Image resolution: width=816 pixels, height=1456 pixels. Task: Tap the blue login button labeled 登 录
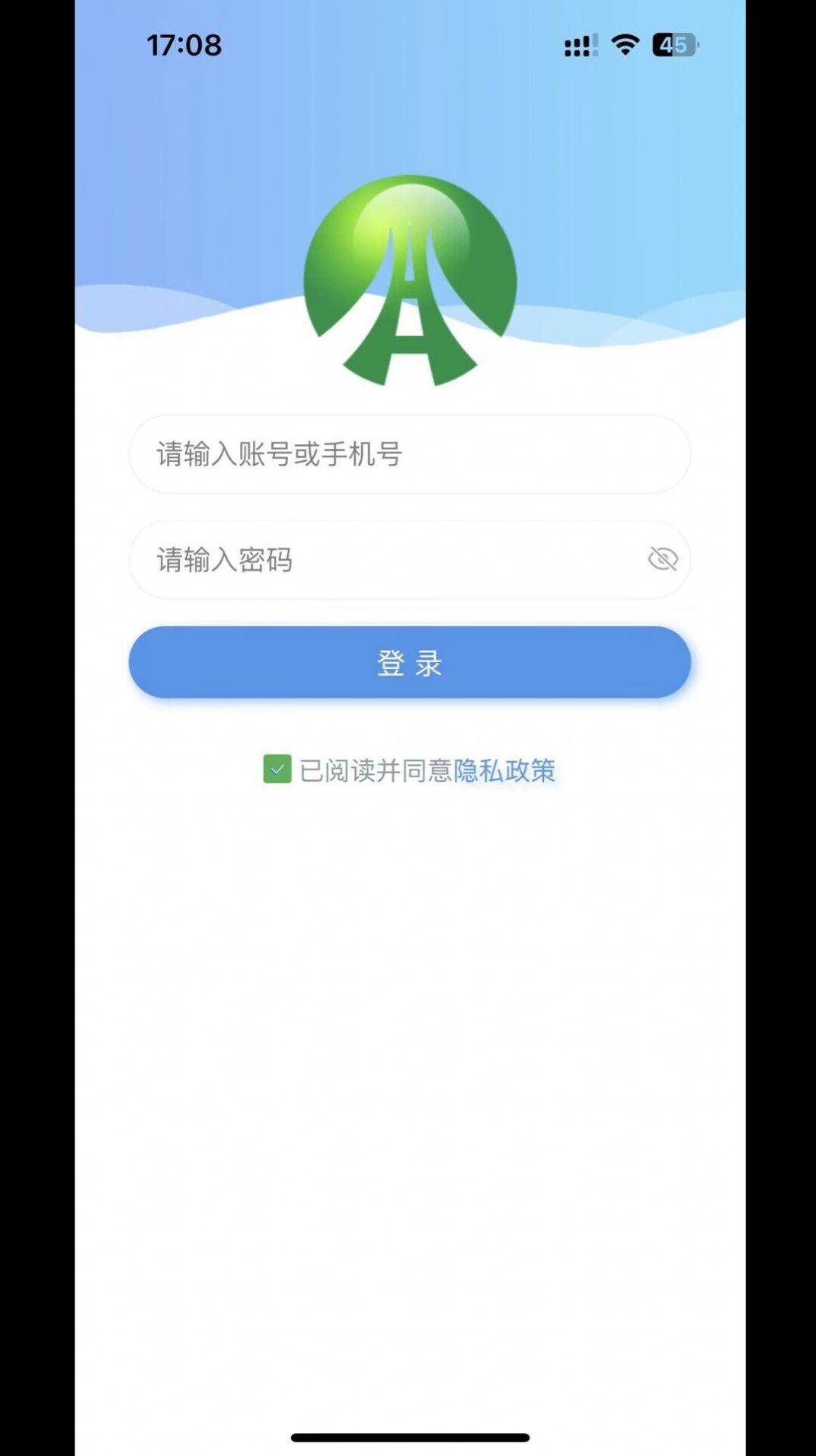(x=408, y=662)
